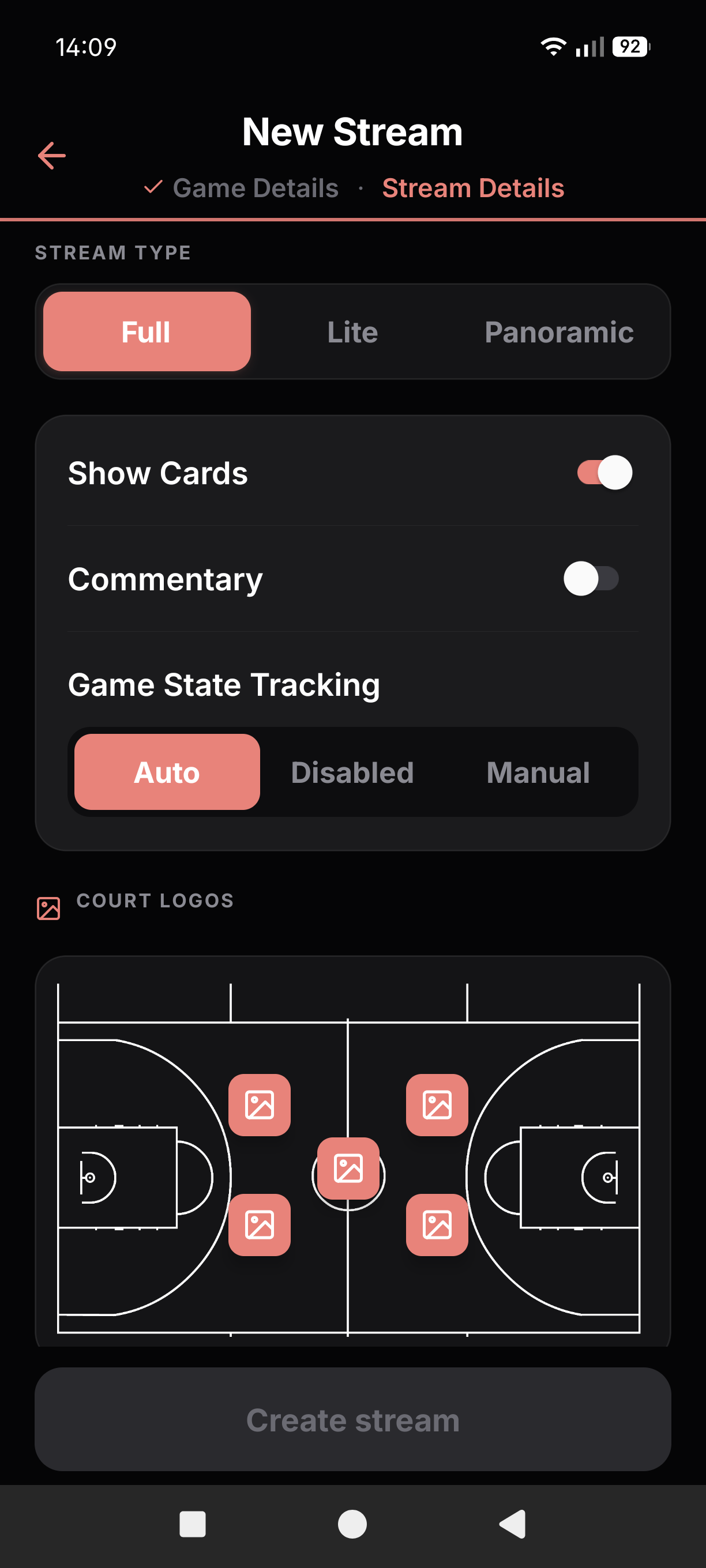
Task: Add logo at upper-left court spot
Action: coord(260,1105)
